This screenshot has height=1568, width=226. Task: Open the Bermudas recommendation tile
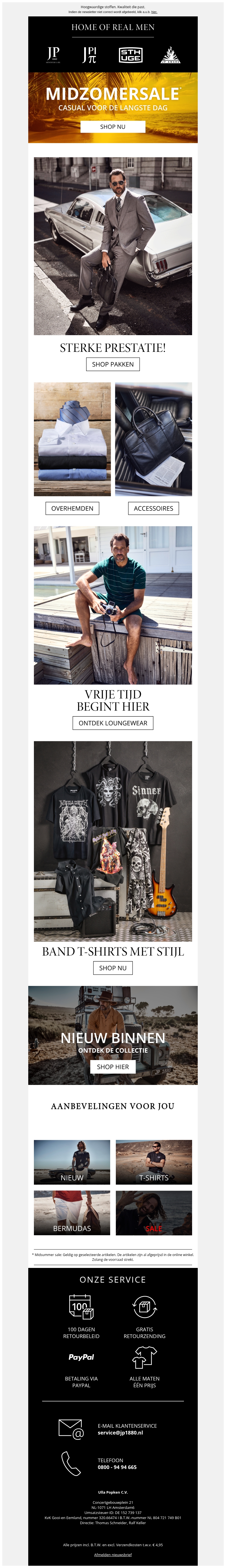72,1213
